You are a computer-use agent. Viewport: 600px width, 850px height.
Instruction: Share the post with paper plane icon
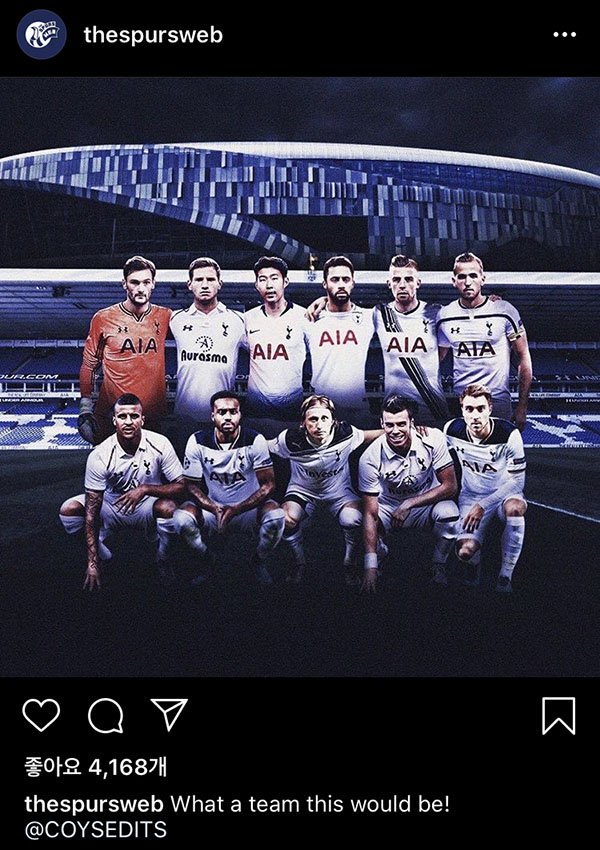tap(169, 712)
